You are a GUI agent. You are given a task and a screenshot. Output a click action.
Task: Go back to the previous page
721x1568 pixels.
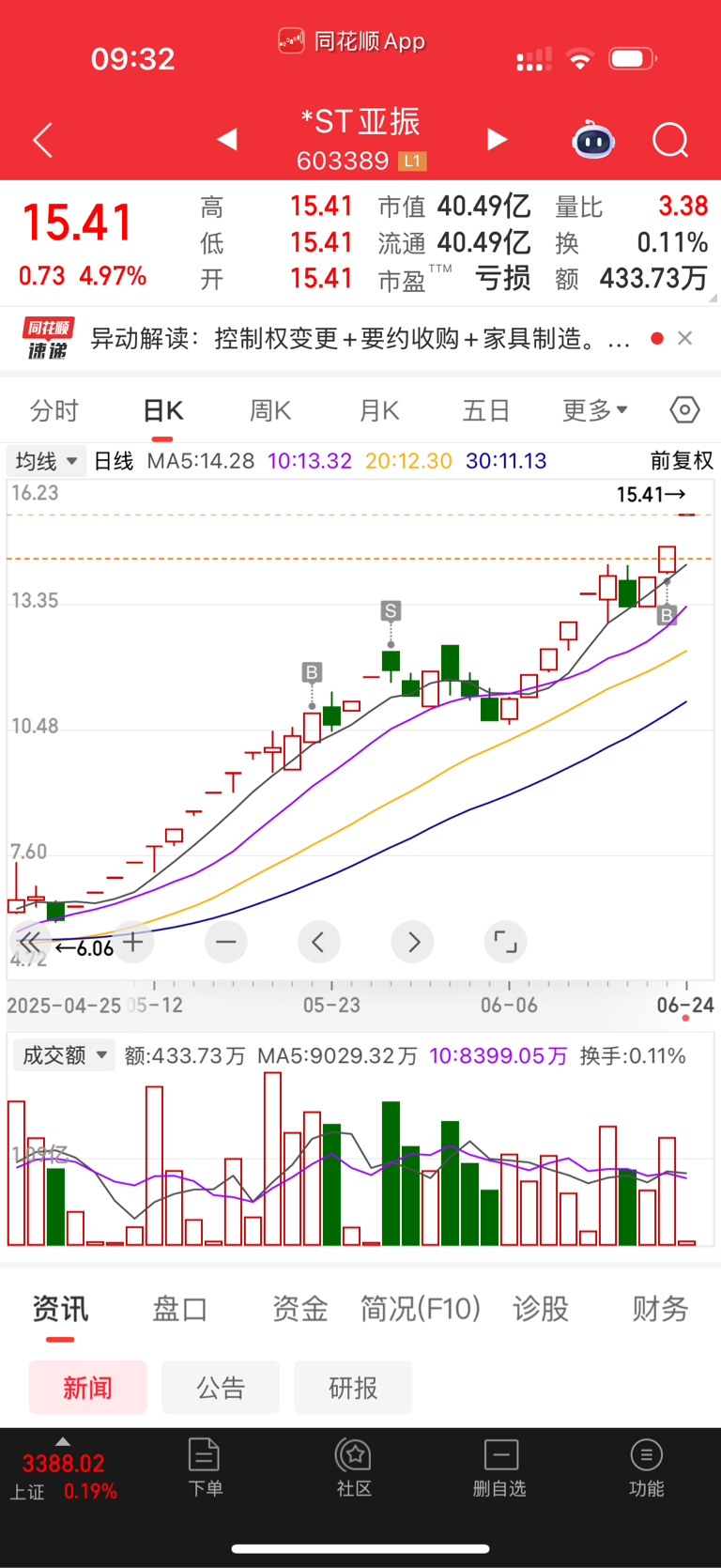click(x=43, y=141)
